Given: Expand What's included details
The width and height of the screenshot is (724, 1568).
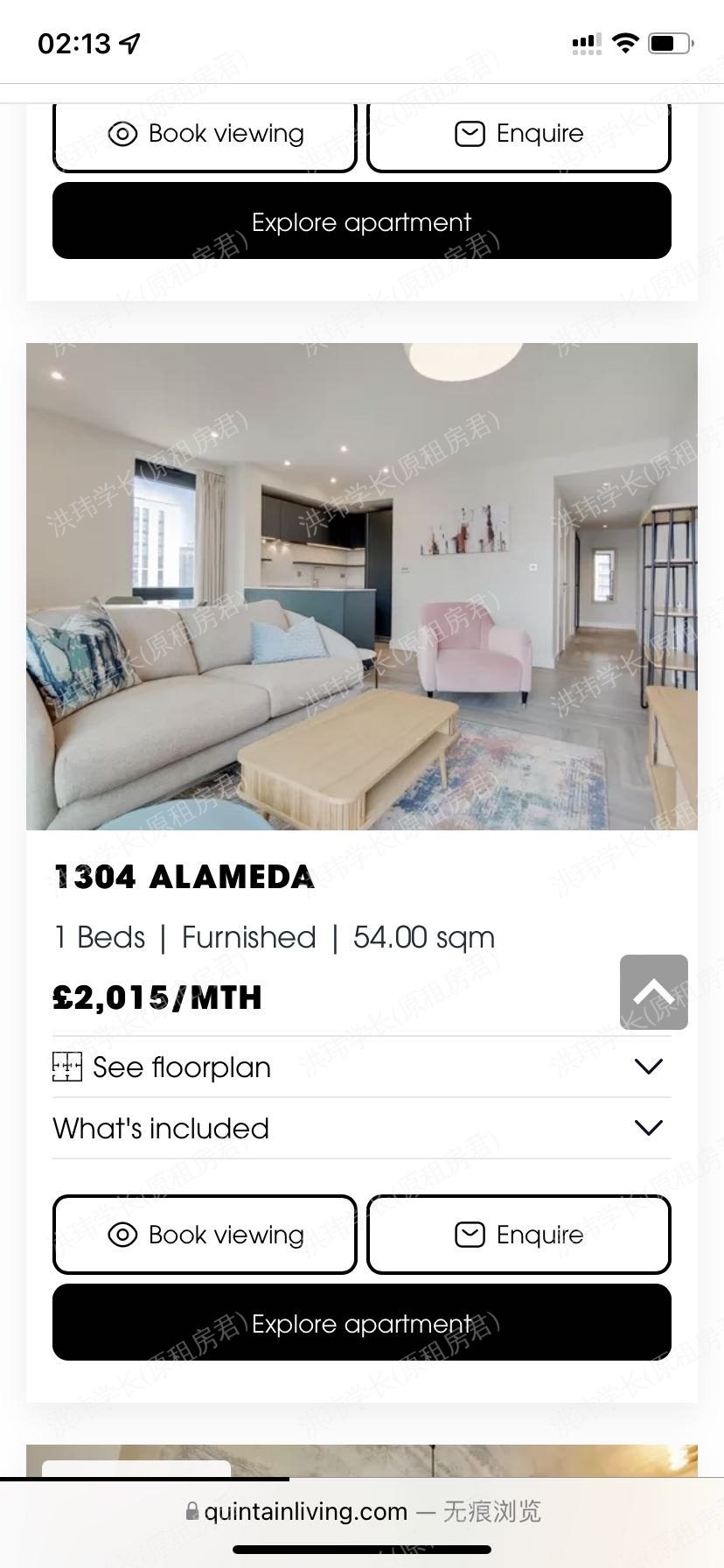Looking at the screenshot, I should [361, 1129].
